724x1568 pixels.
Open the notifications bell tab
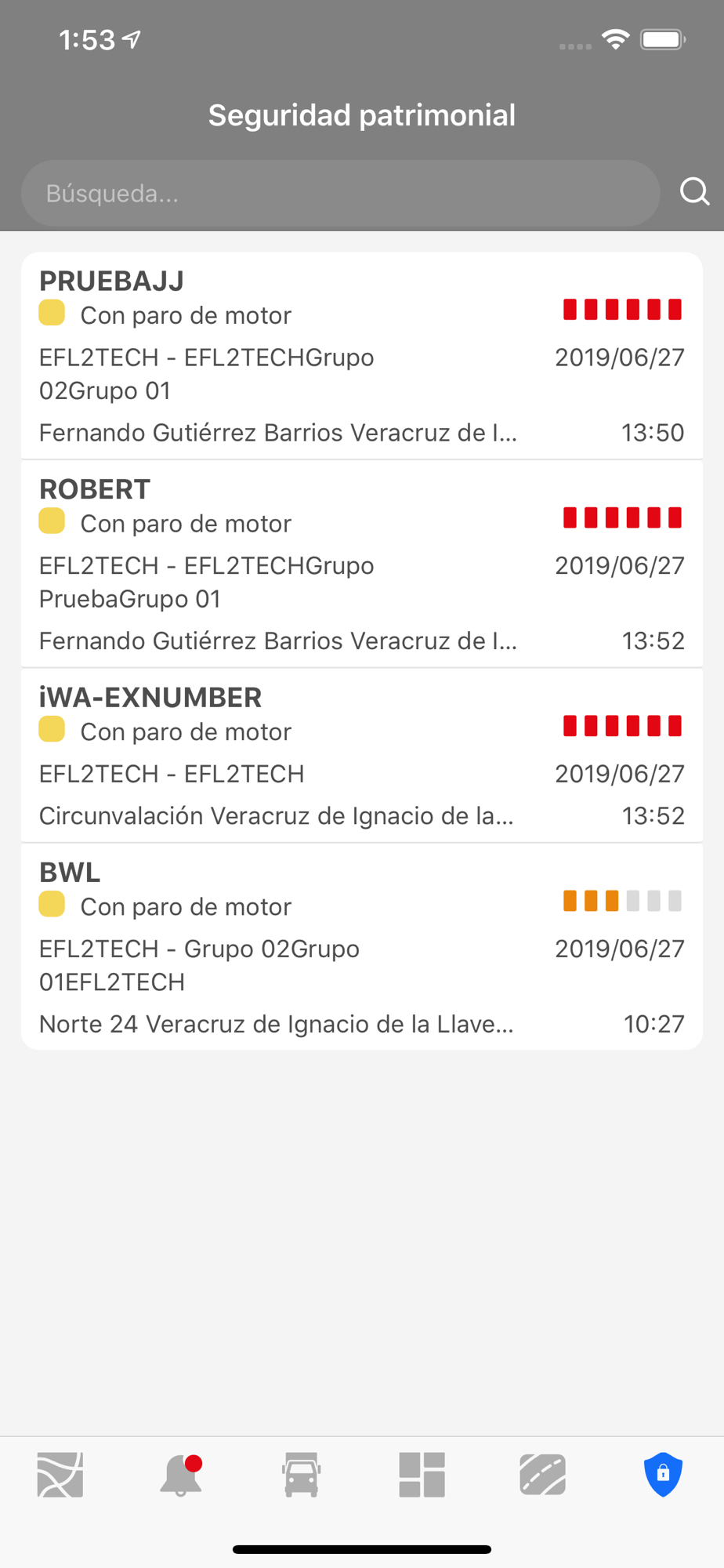pyautogui.click(x=181, y=1475)
